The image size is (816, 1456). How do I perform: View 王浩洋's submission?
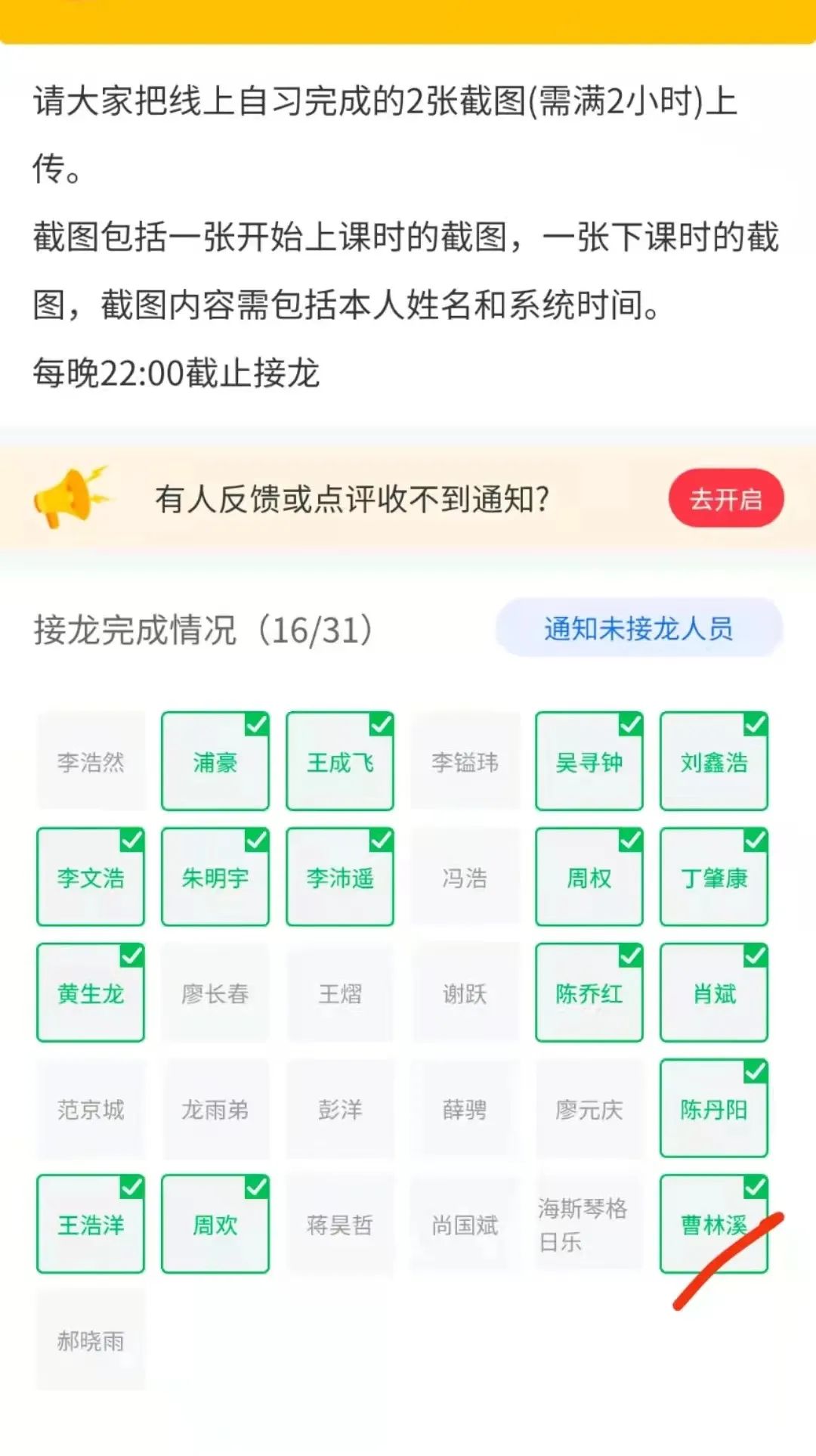pyautogui.click(x=91, y=1225)
